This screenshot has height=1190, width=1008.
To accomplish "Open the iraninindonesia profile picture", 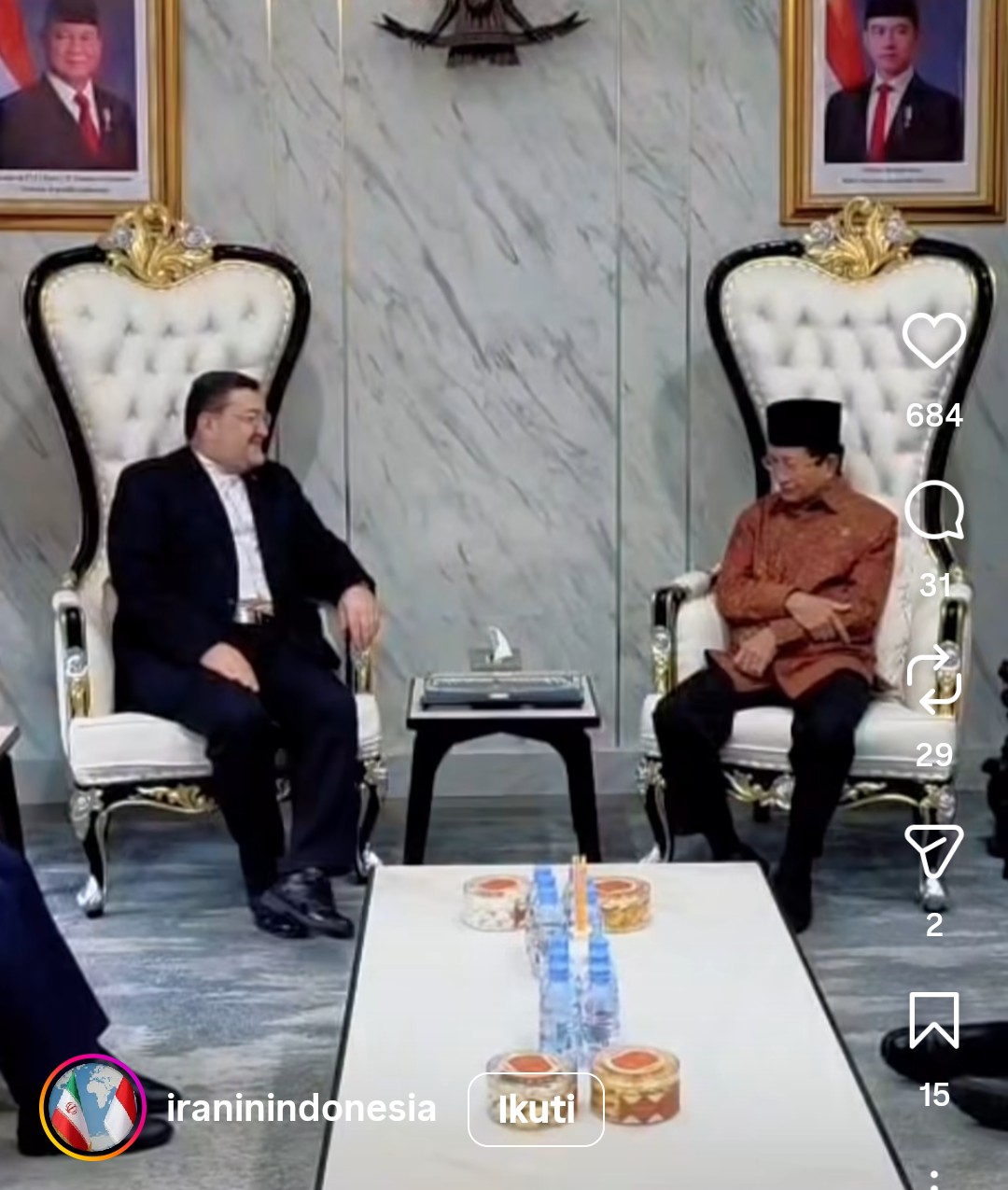I will coord(92,1108).
